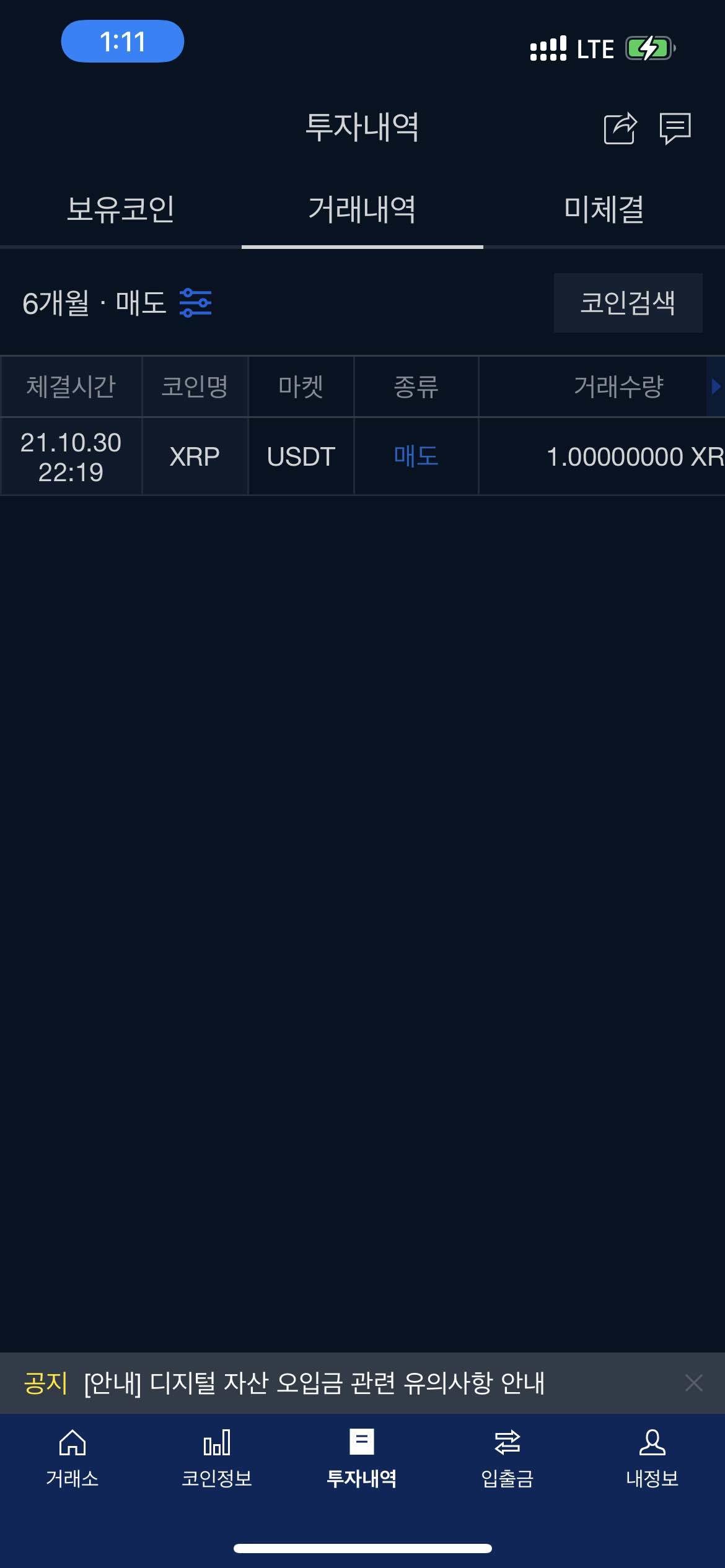Select the 투자내역 bottom tab
The width and height of the screenshot is (725, 1568).
point(362,1458)
